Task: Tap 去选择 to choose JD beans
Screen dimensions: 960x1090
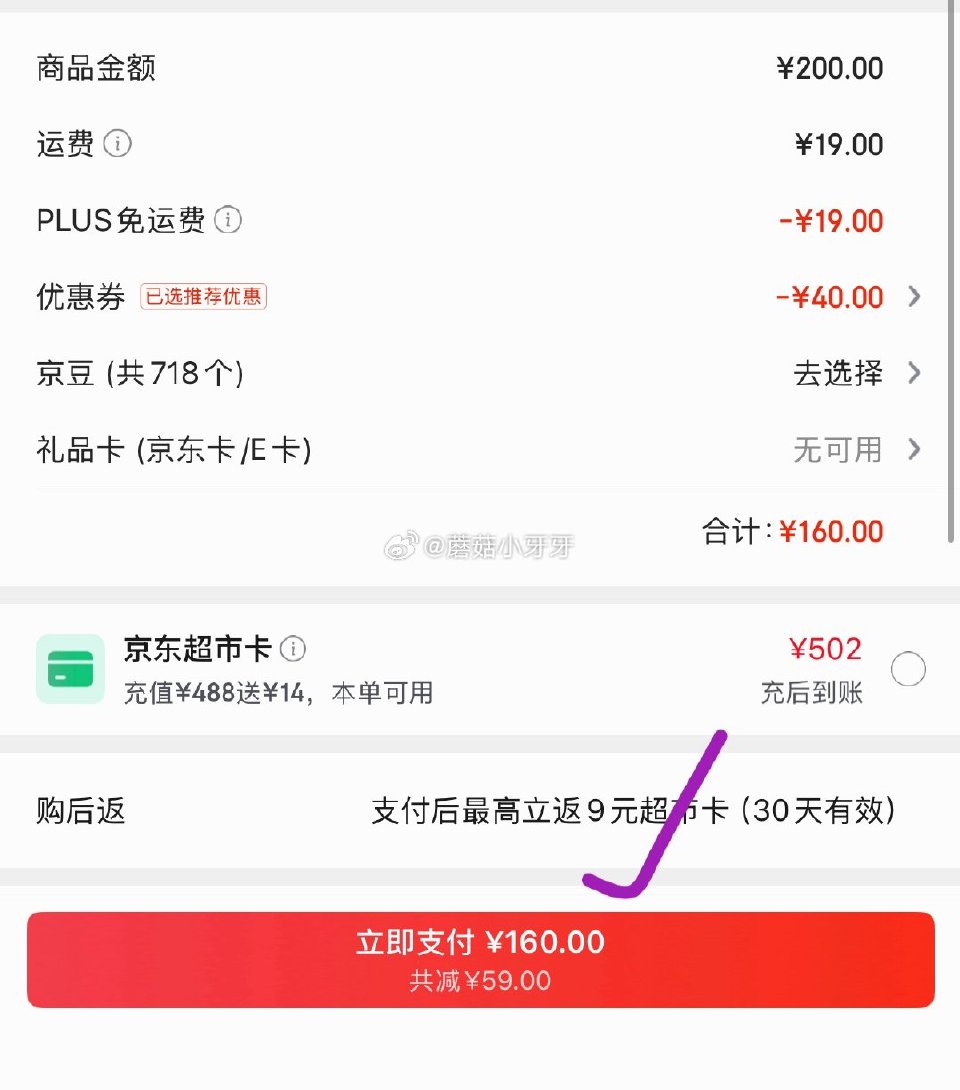Action: click(x=840, y=373)
